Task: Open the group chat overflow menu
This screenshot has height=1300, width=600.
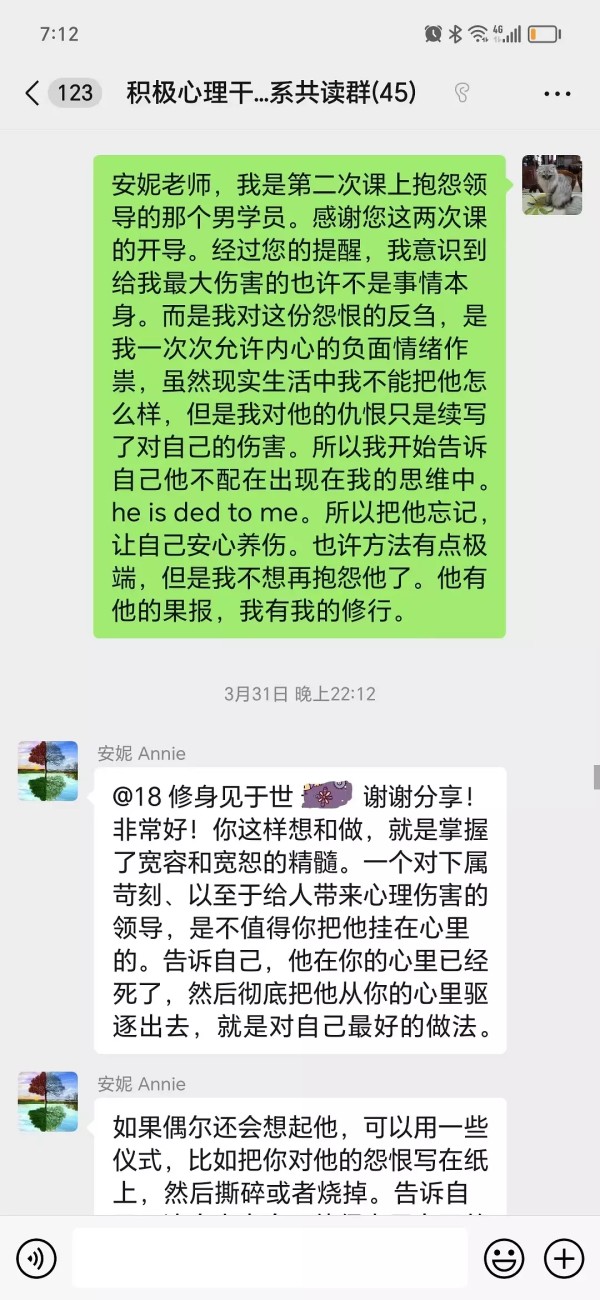Action: pyautogui.click(x=557, y=94)
